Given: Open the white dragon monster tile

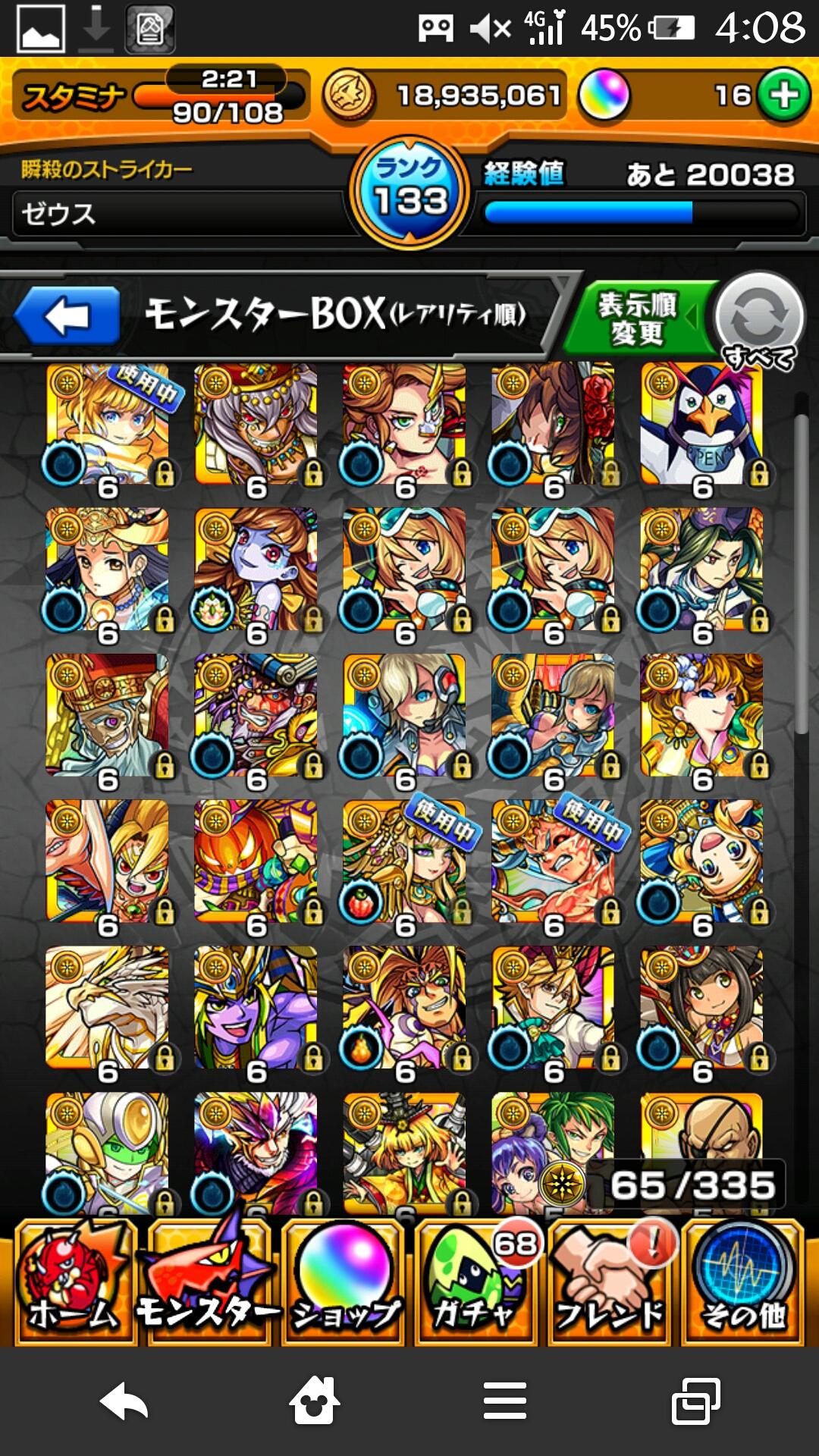Looking at the screenshot, I should coord(107,1007).
